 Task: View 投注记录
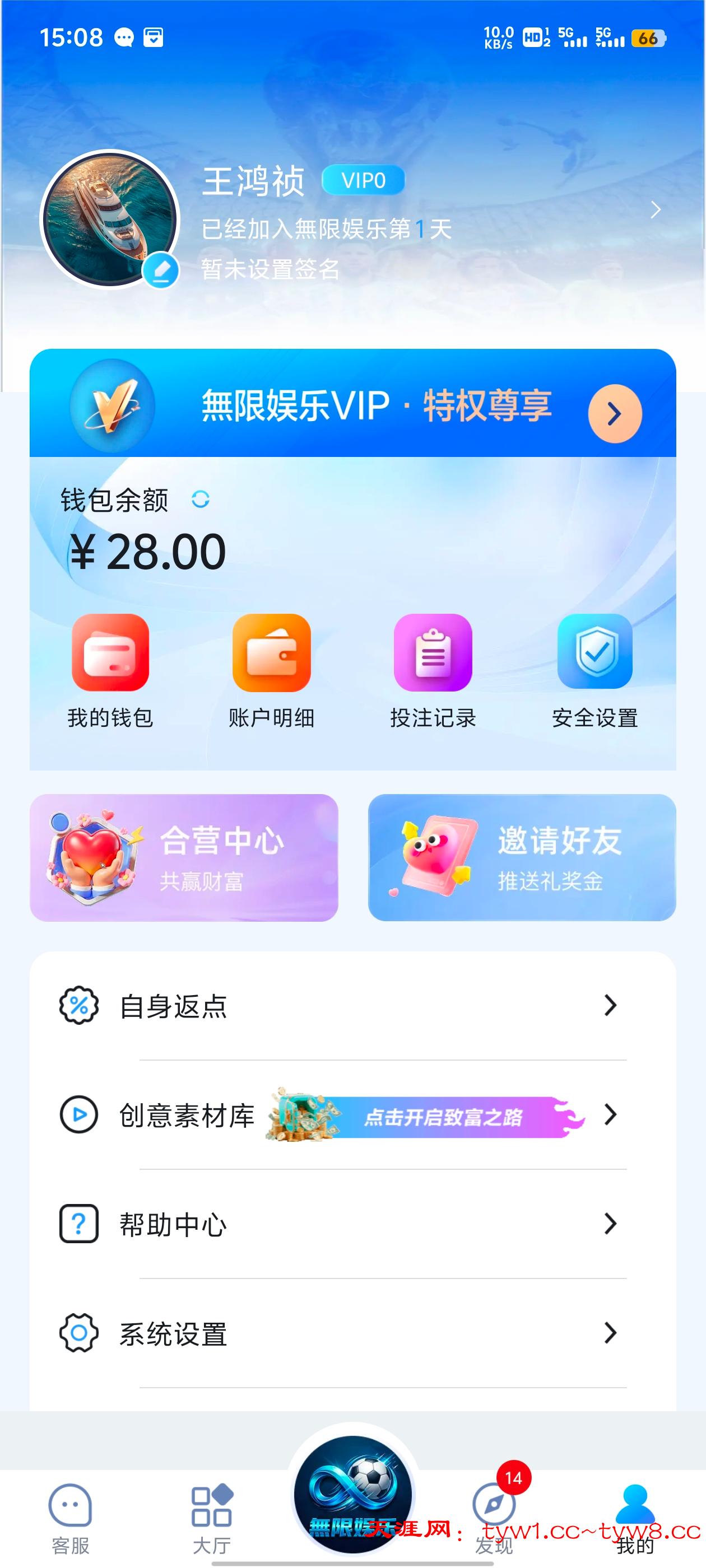(x=433, y=670)
